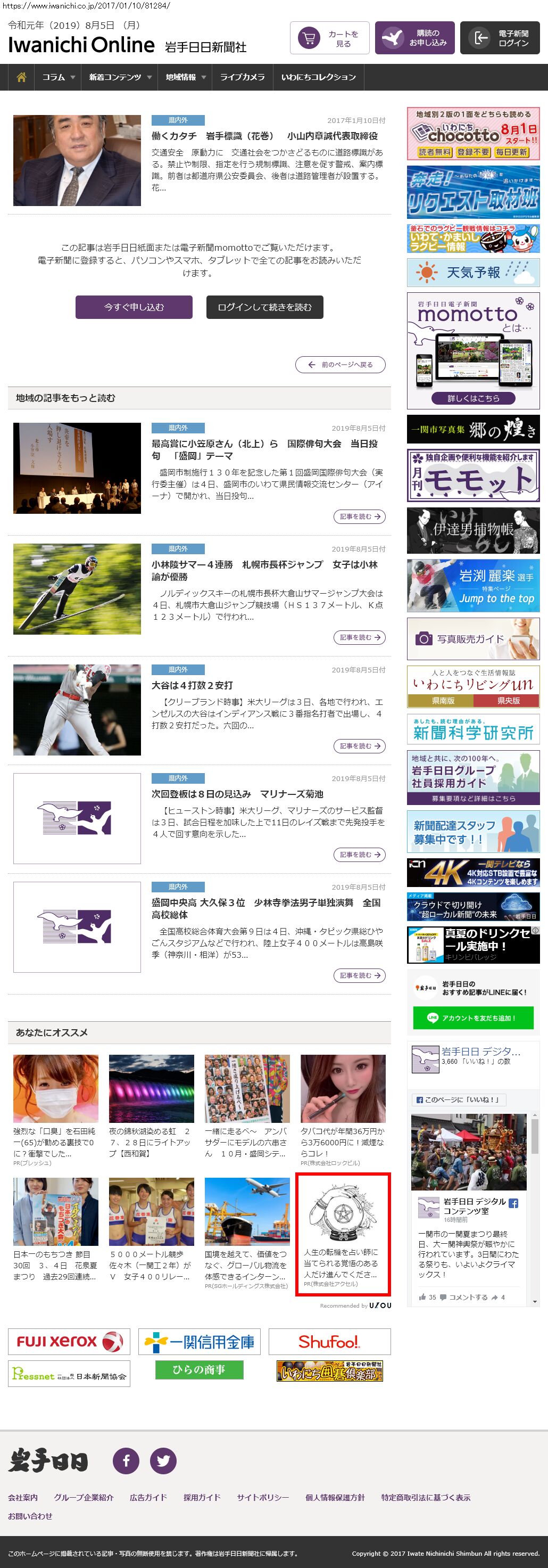The image size is (548, 1568).
Task: Select ログインして続きを読む button
Action: tap(264, 307)
